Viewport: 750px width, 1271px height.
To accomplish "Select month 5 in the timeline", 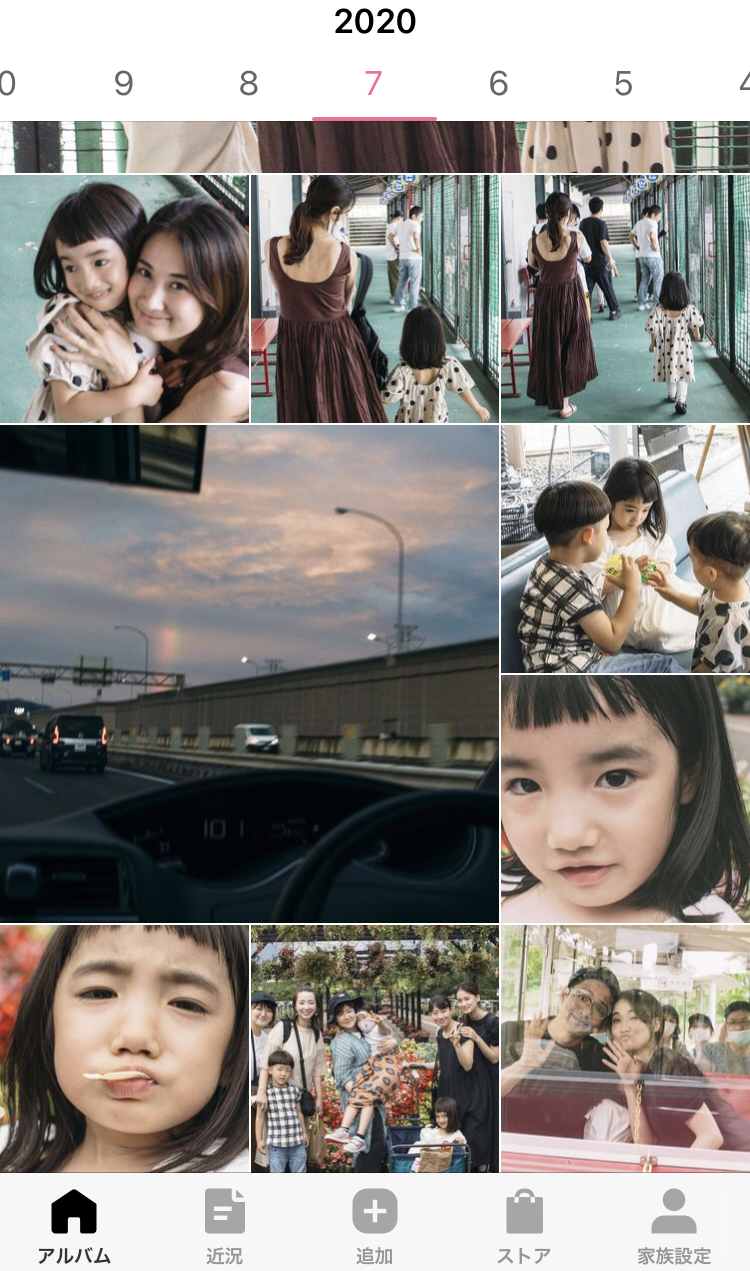I will tap(623, 84).
